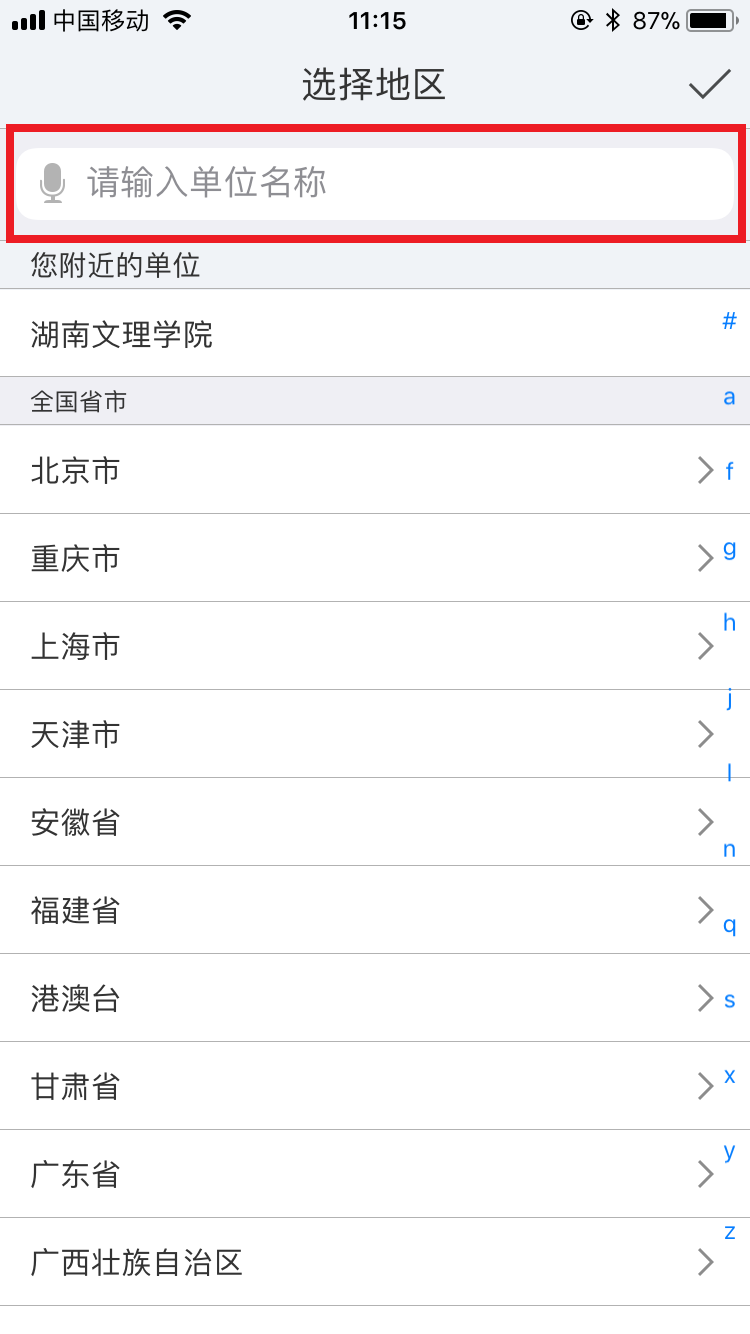Open the 甘肃省 row

pyautogui.click(x=375, y=1086)
